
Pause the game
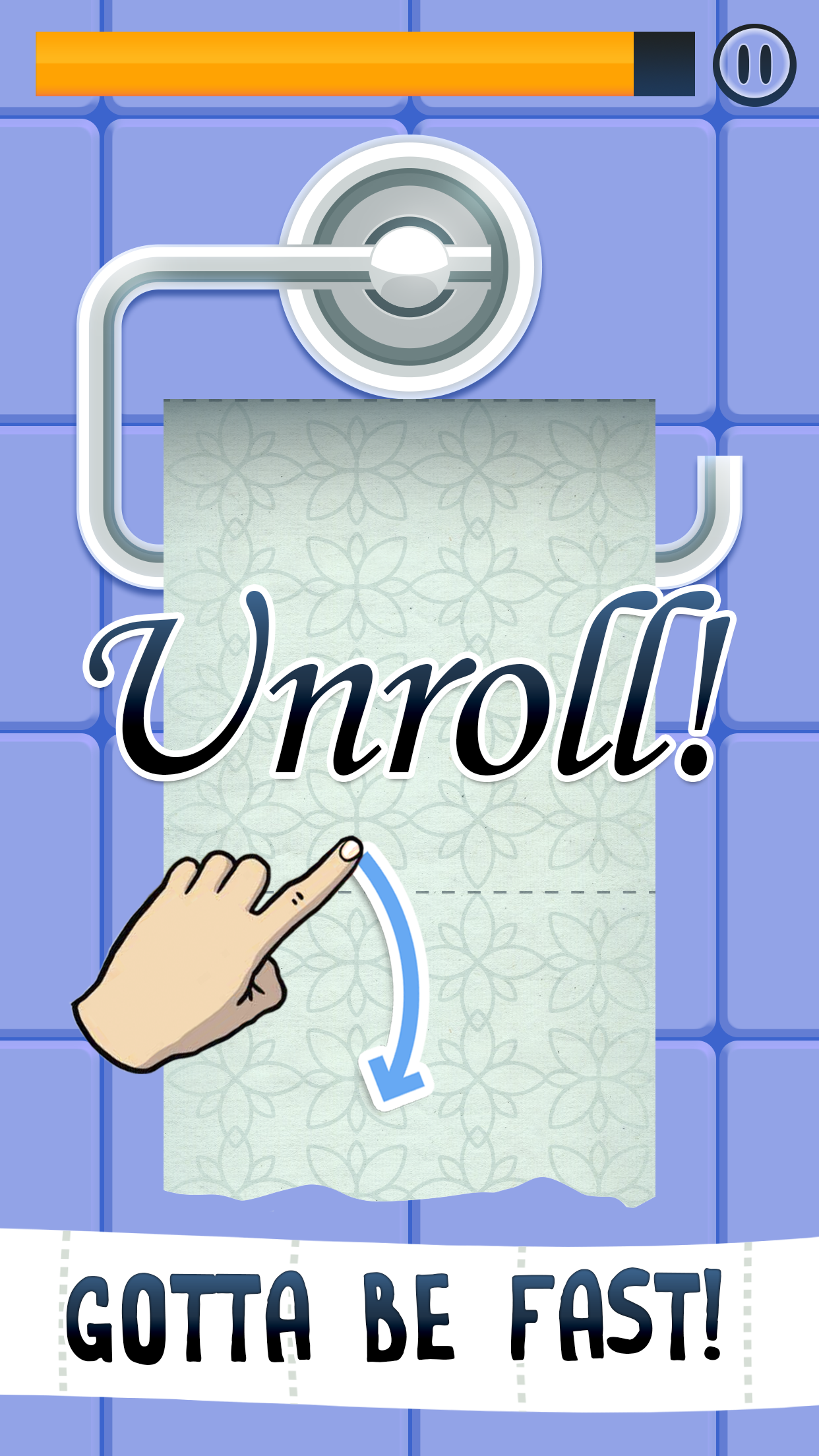tap(754, 65)
